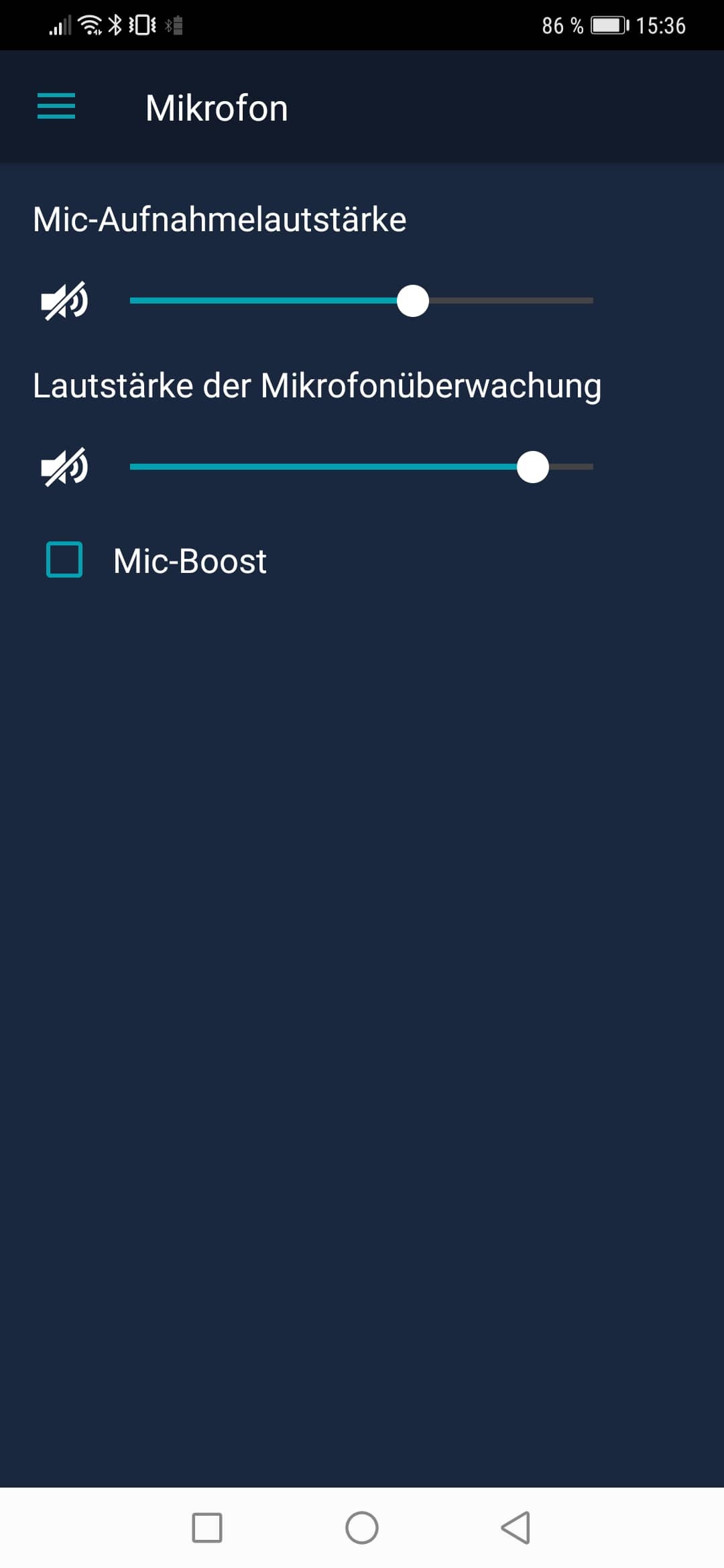This screenshot has width=724, height=1568.
Task: Mute the Mic-Aufnahmelautstärke speaker icon
Action: tap(64, 301)
